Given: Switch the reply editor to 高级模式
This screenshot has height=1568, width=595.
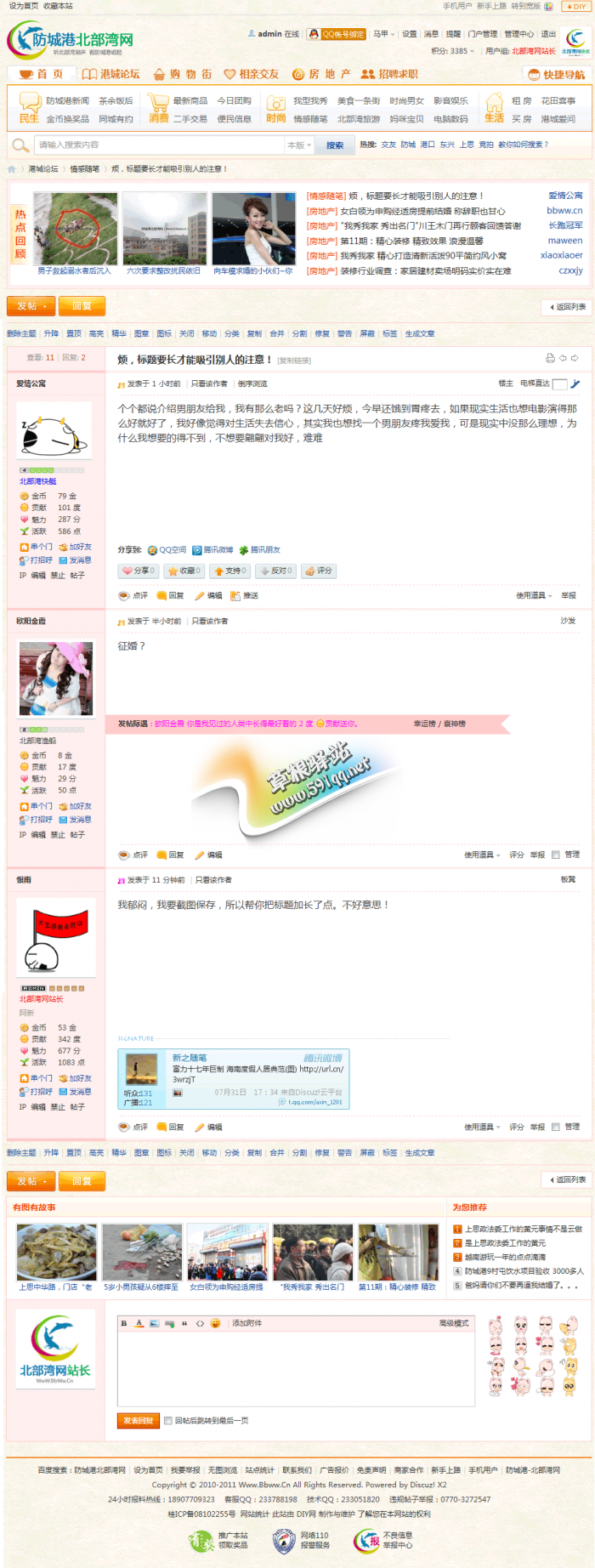Looking at the screenshot, I should pyautogui.click(x=453, y=1323).
